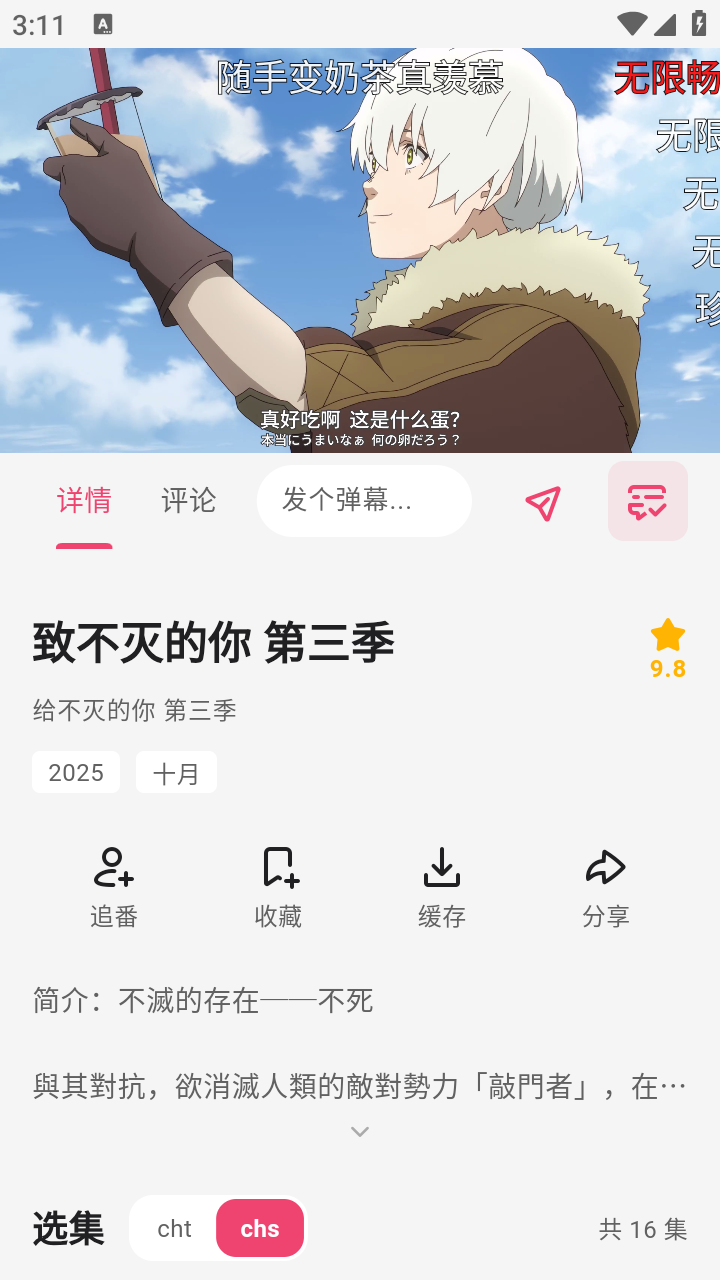Expand the synopsis with the down chevron
Image resolution: width=720 pixels, height=1280 pixels.
(360, 1131)
